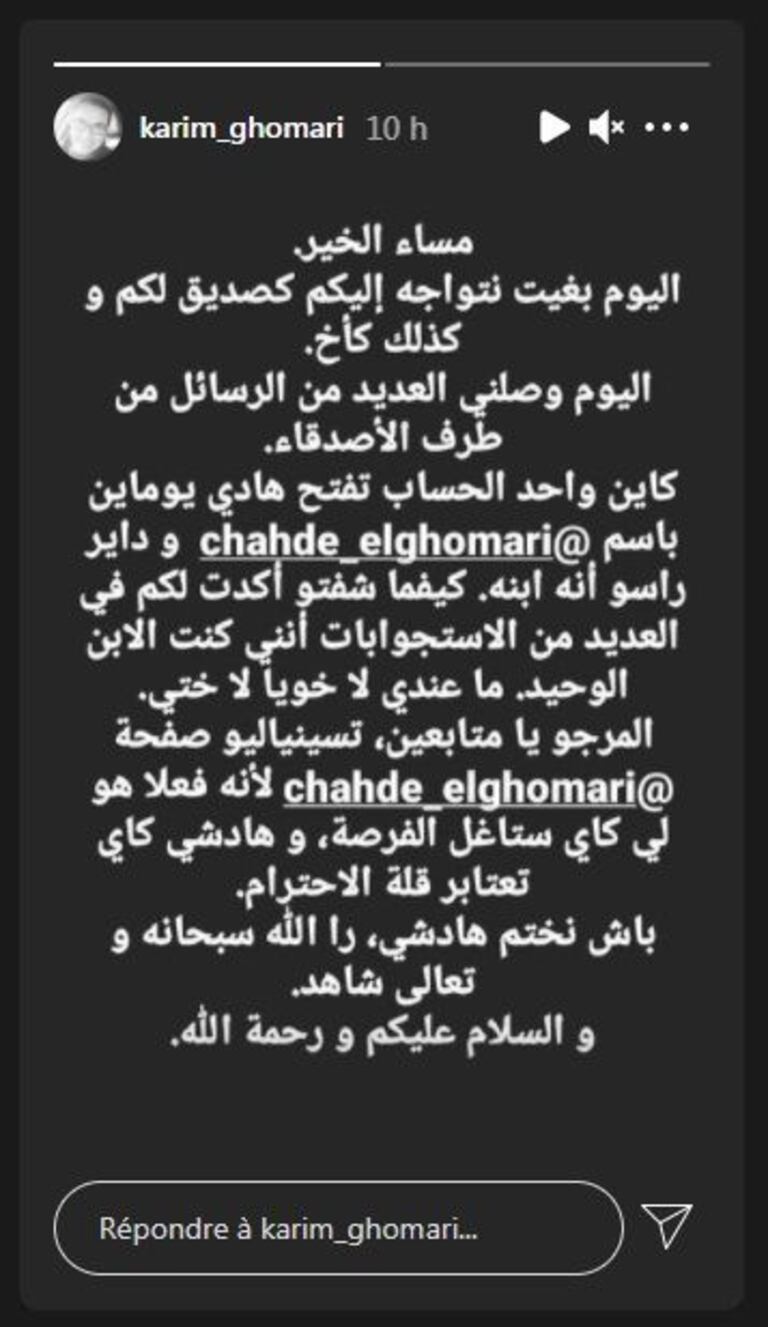Open the three-dot options menu

tap(666, 127)
